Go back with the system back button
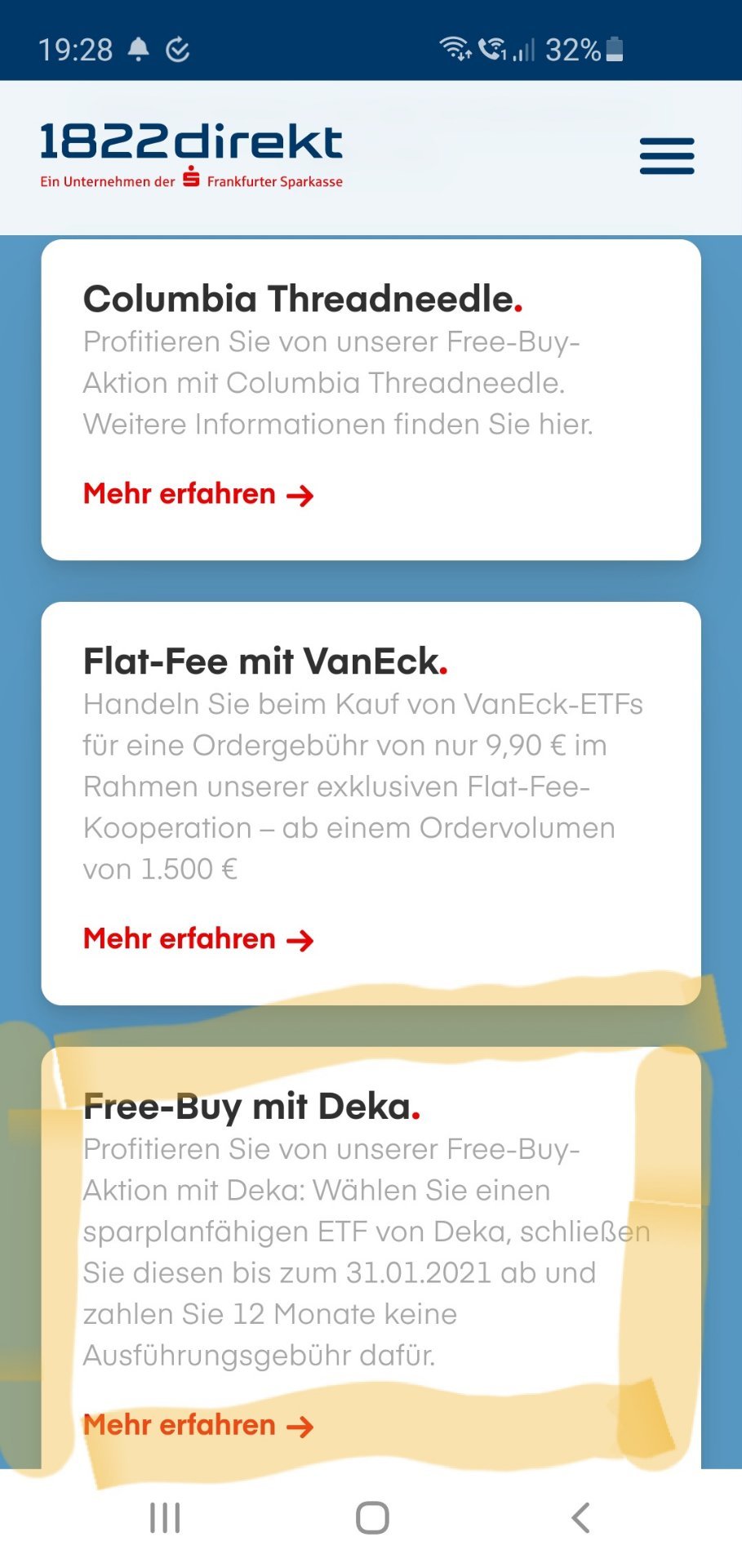 [580, 1518]
